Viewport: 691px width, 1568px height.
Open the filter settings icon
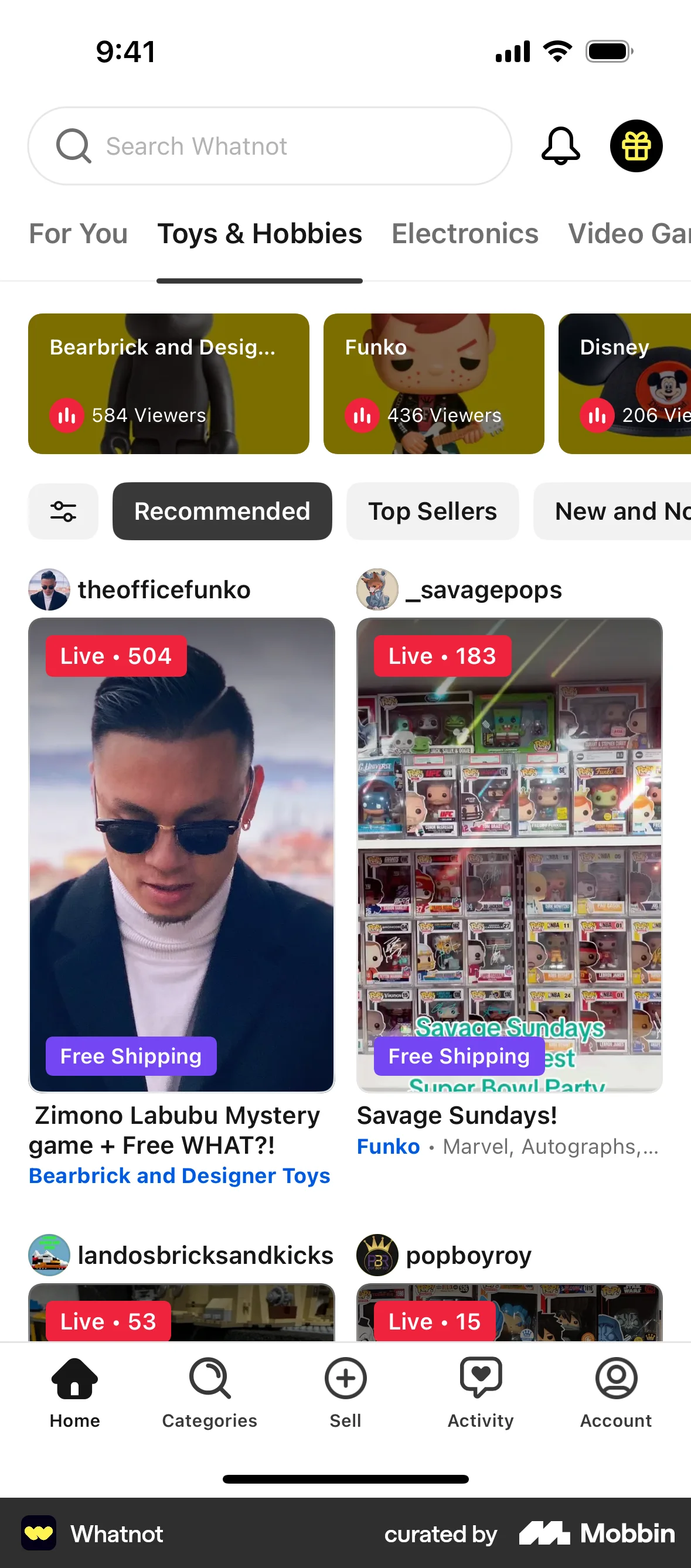click(x=63, y=512)
